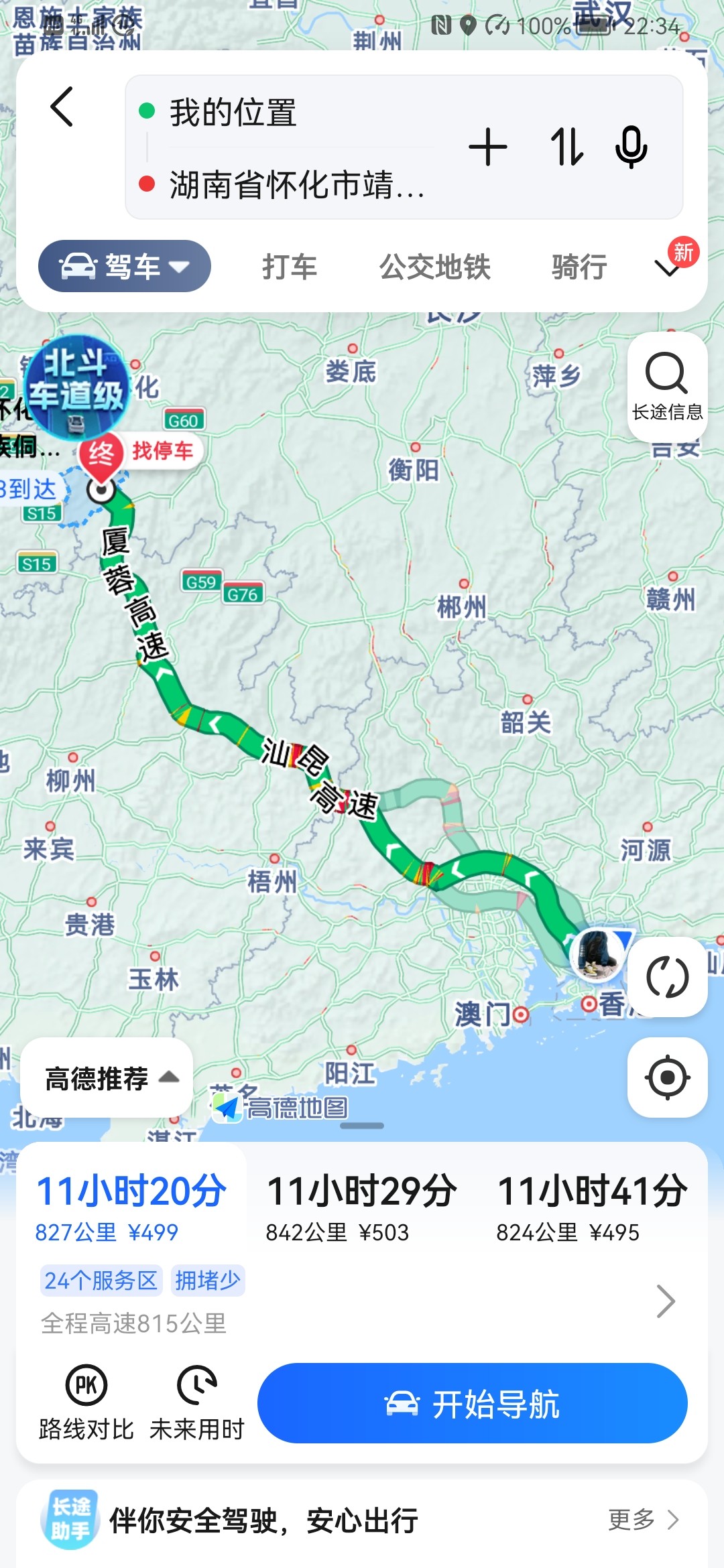This screenshot has height=1568, width=724.
Task: Start navigation with 开始导航
Action: [x=472, y=1403]
